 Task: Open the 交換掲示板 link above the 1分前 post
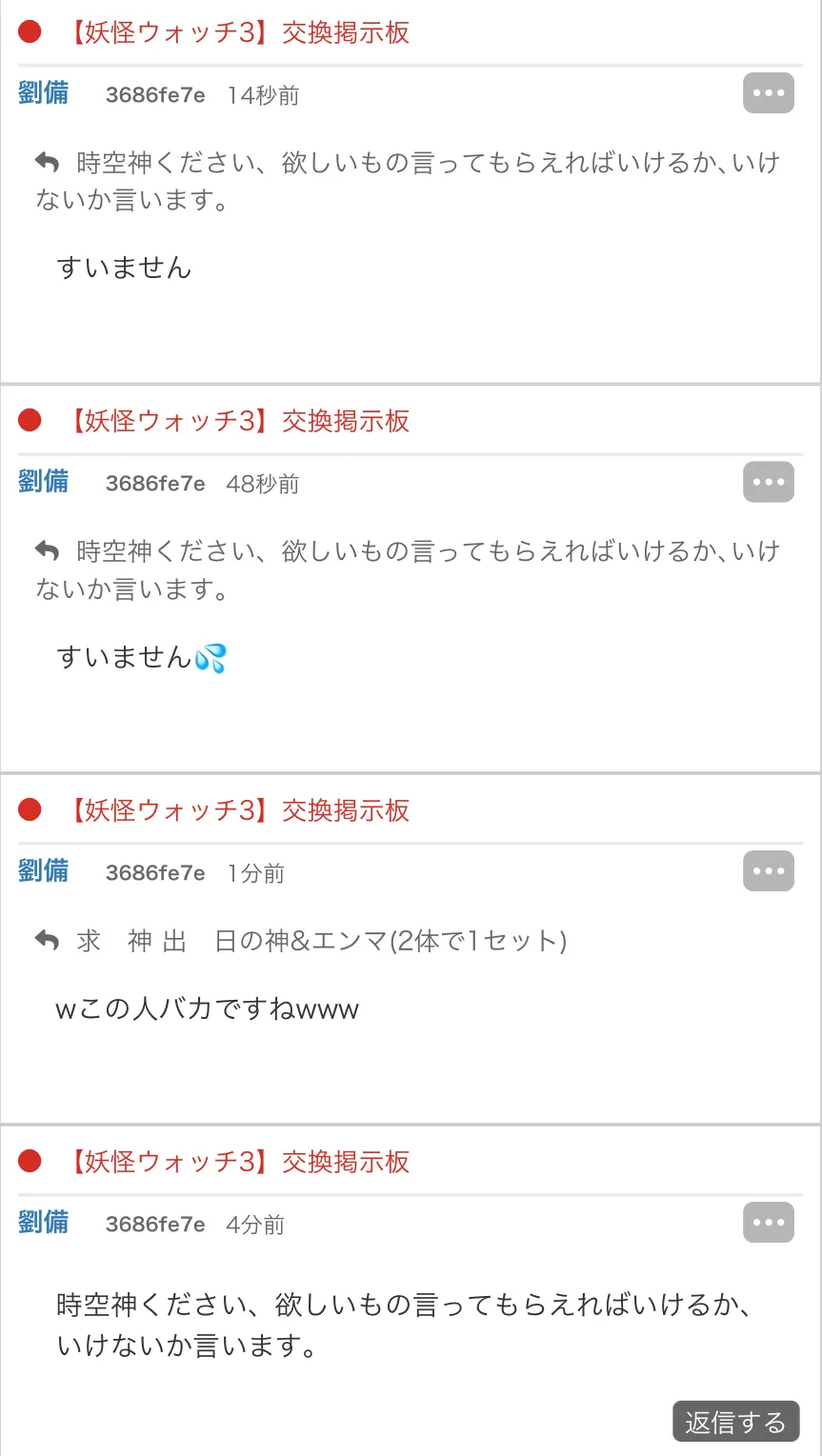[238, 810]
